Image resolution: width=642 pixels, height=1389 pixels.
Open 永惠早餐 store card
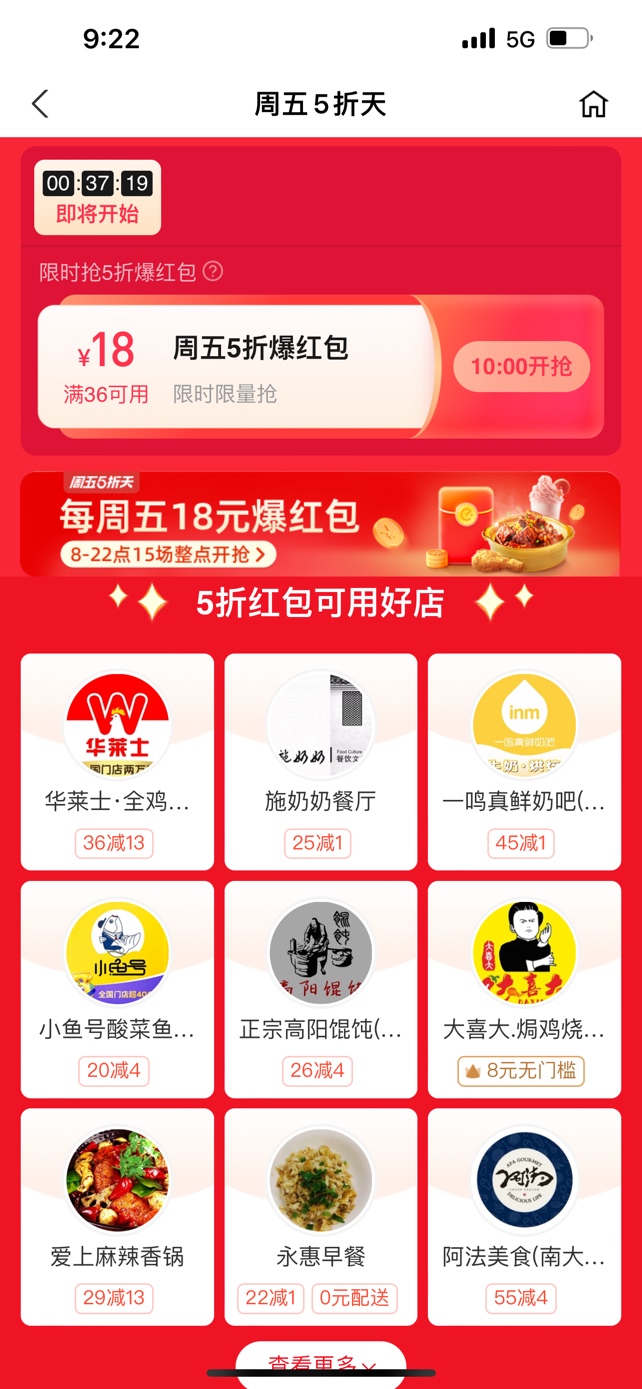click(x=320, y=1215)
